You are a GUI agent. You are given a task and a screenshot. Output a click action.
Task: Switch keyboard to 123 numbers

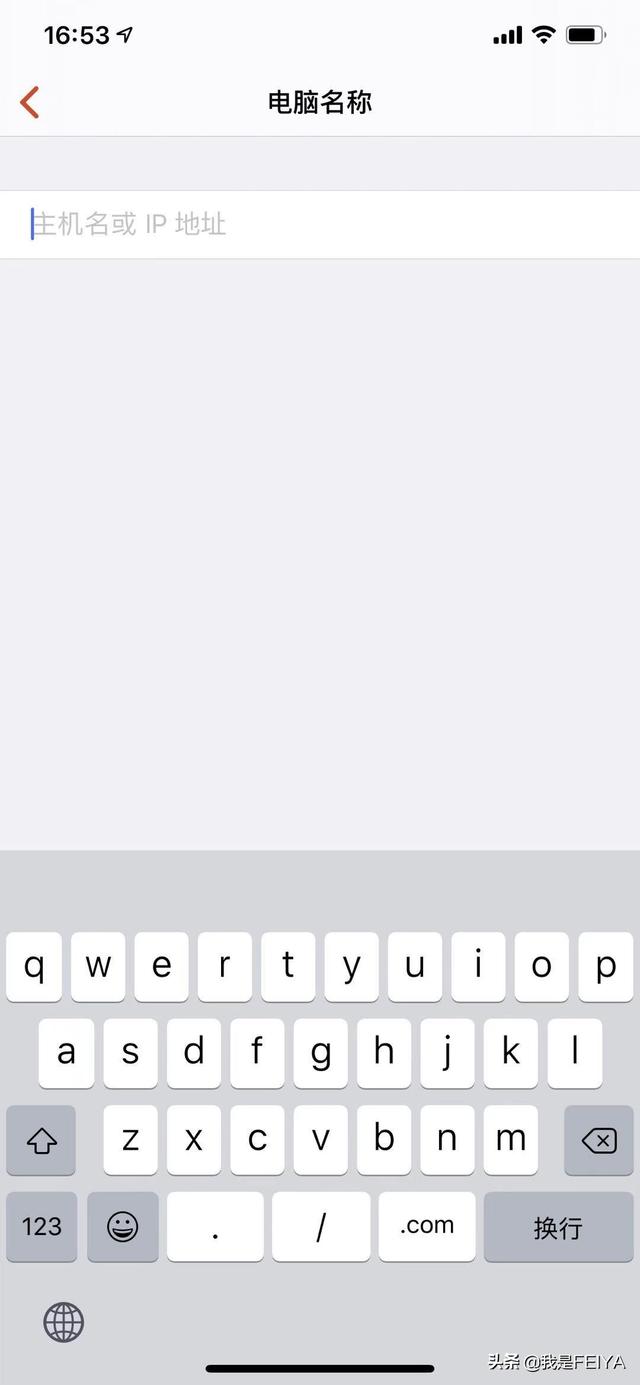point(41,1226)
